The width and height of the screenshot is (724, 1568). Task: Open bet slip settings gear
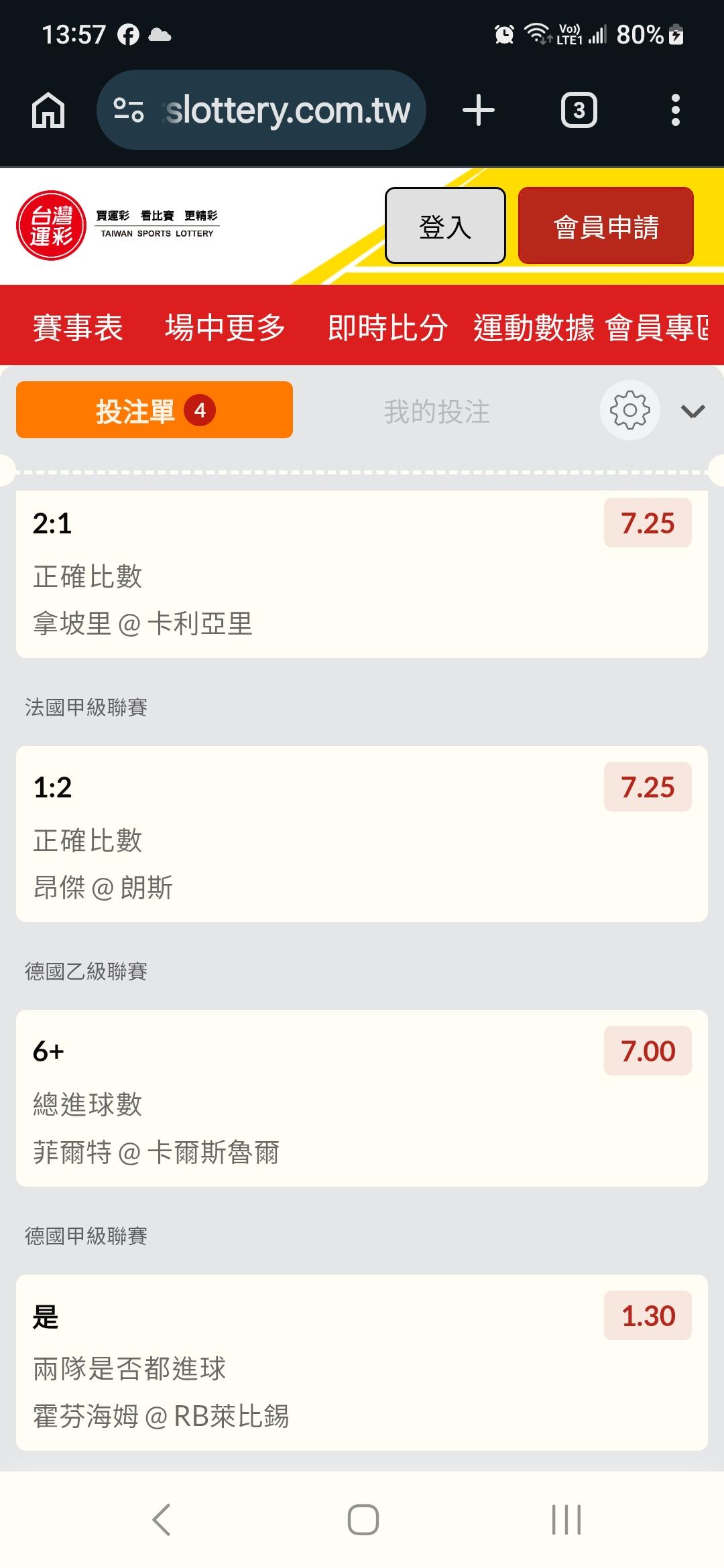pyautogui.click(x=629, y=410)
